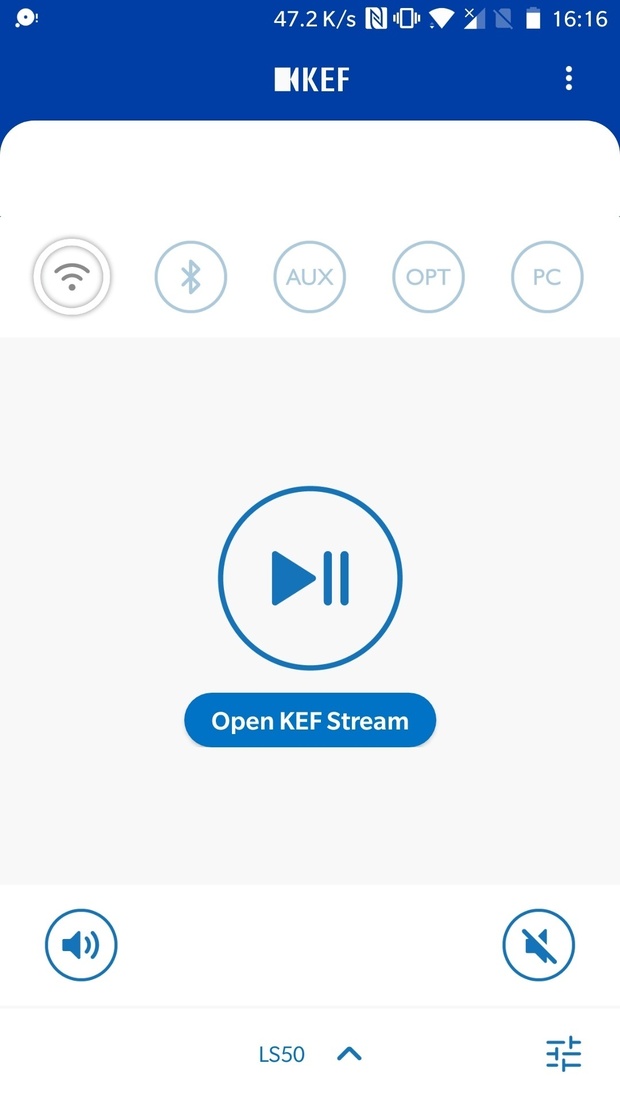
Task: Switch to the Bluetooth source
Action: point(191,277)
